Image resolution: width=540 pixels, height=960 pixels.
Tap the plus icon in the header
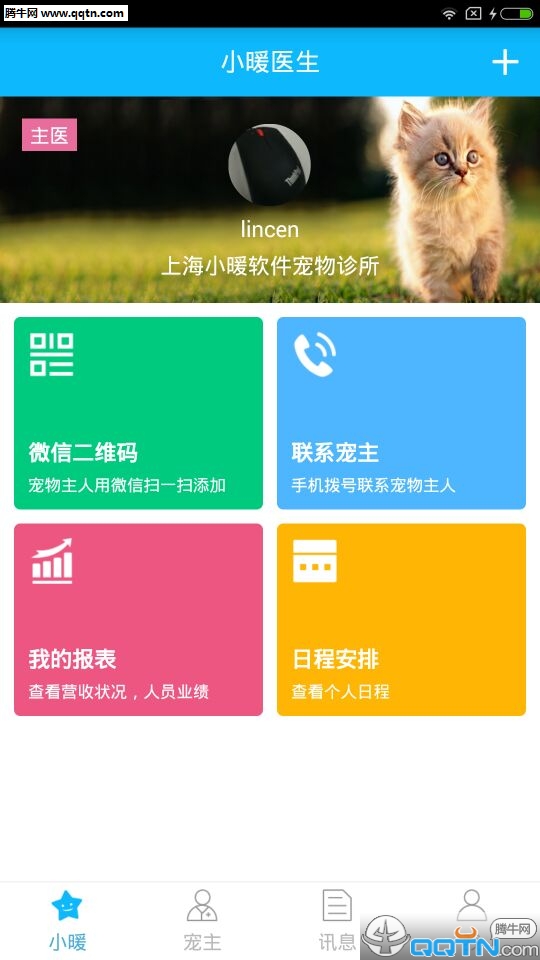[x=505, y=62]
